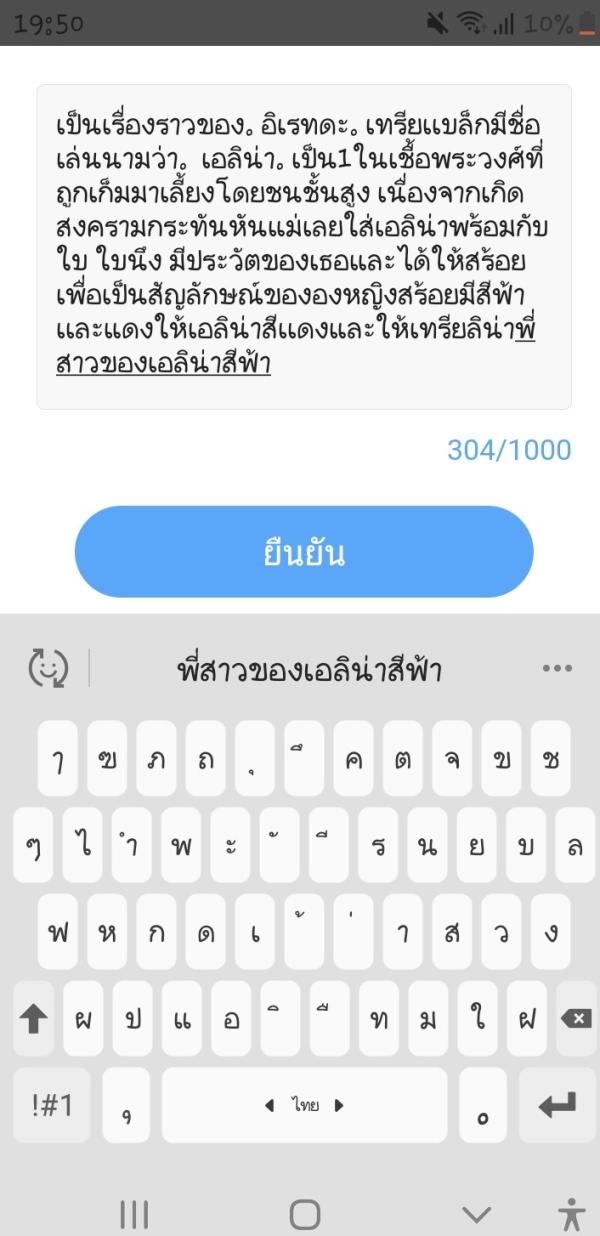Viewport: 600px width, 1236px height.
Task: Type the ส key
Action: tap(451, 933)
